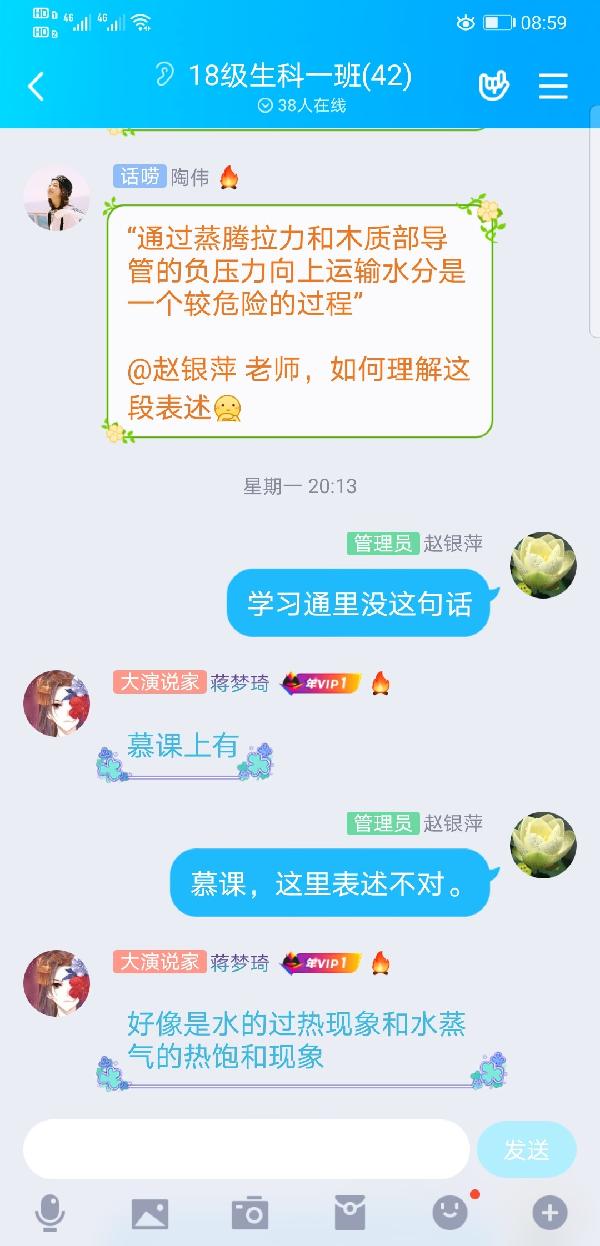Image resolution: width=600 pixels, height=1246 pixels.
Task: Open group title 18级生科一班(42)
Action: pos(300,76)
